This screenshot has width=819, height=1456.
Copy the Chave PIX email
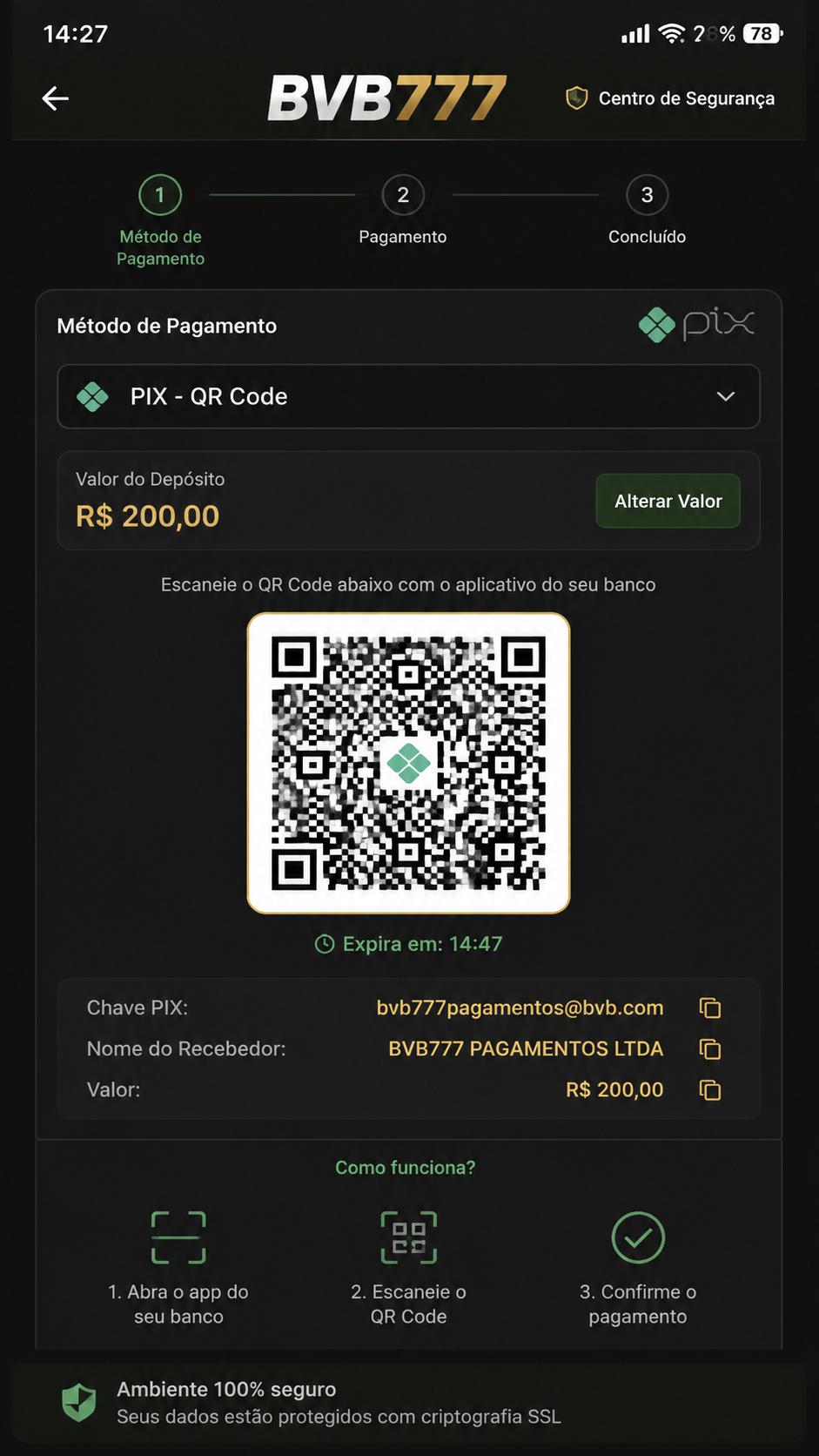tap(710, 1008)
